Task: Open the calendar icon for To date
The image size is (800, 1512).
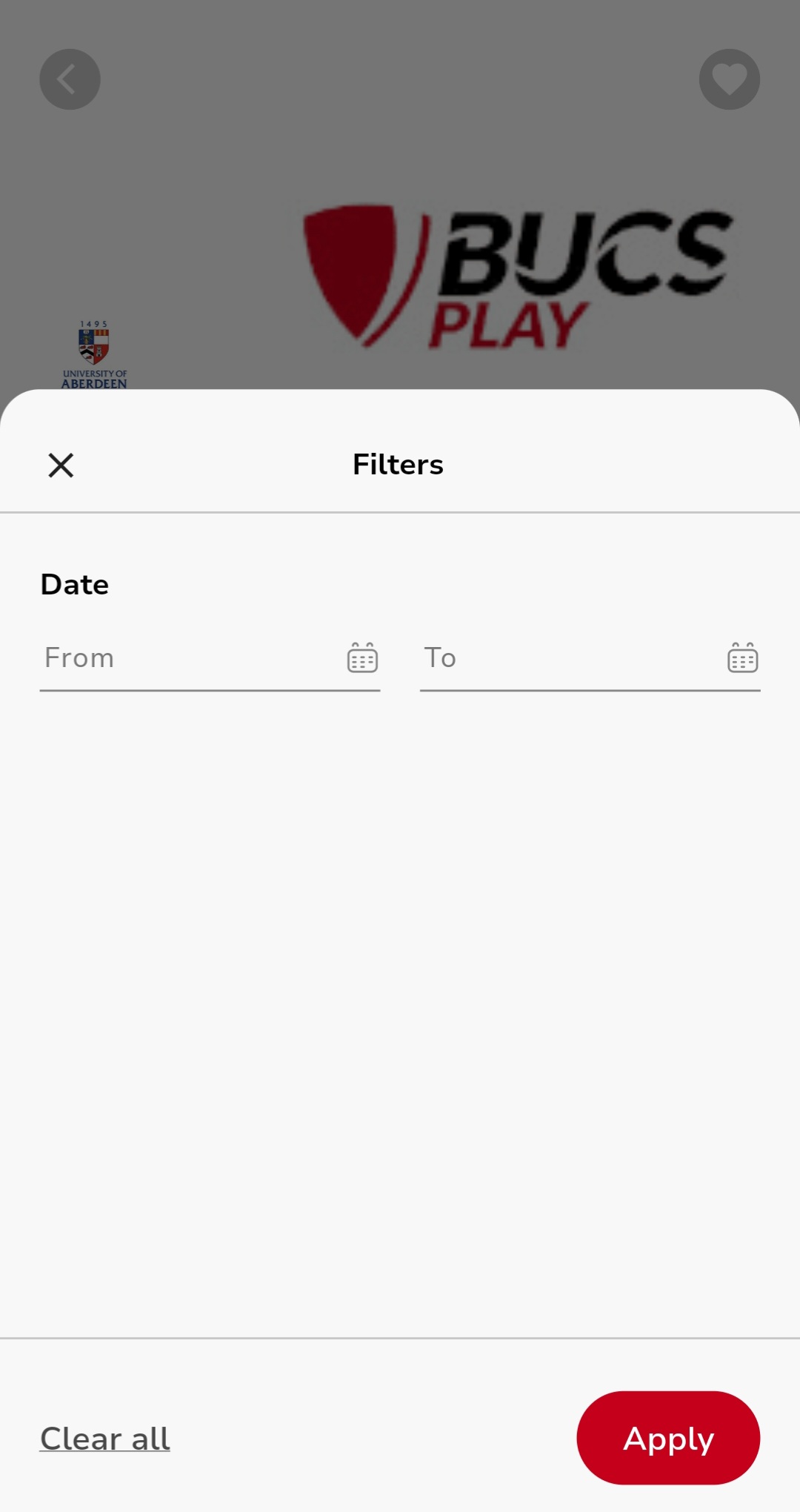Action: pyautogui.click(x=742, y=658)
